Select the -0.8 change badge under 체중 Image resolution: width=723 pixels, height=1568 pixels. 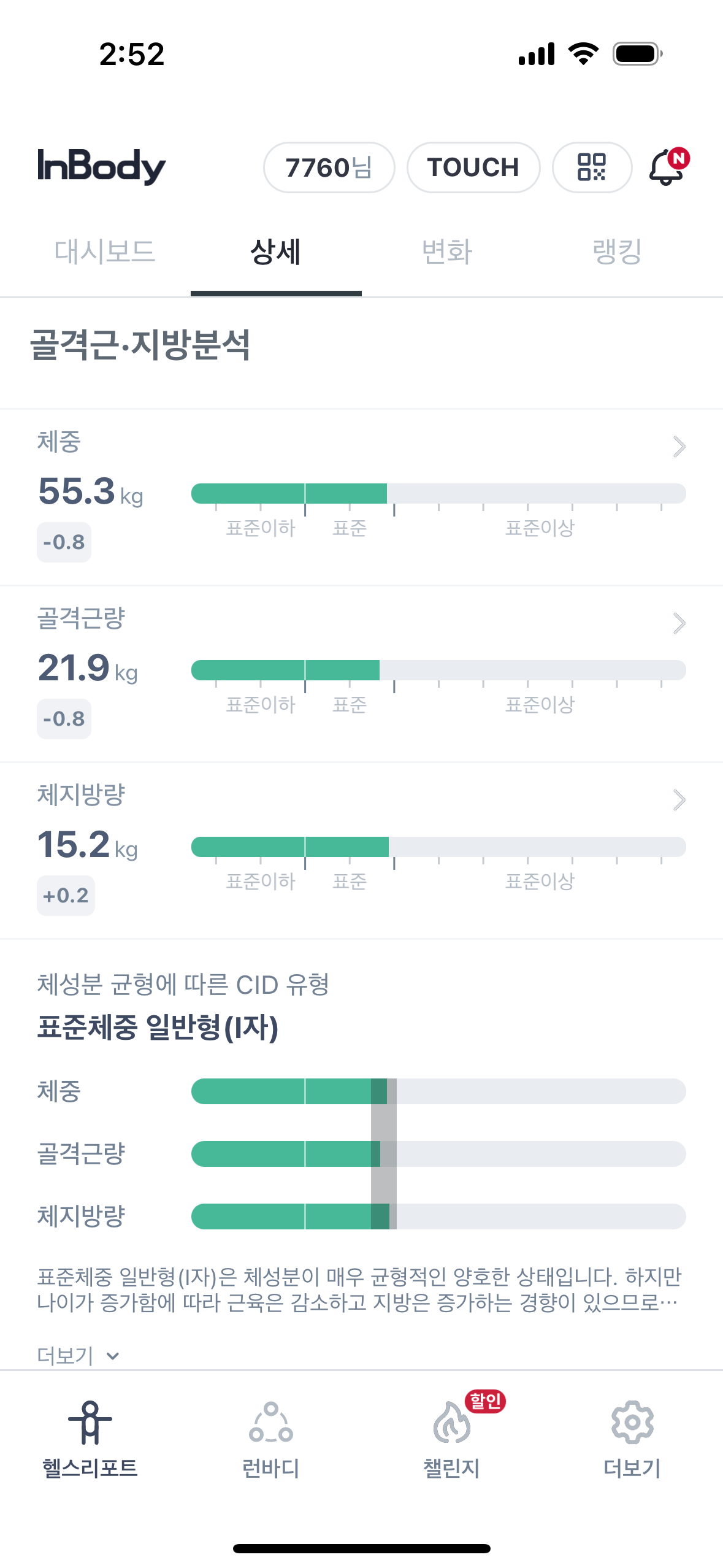63,542
